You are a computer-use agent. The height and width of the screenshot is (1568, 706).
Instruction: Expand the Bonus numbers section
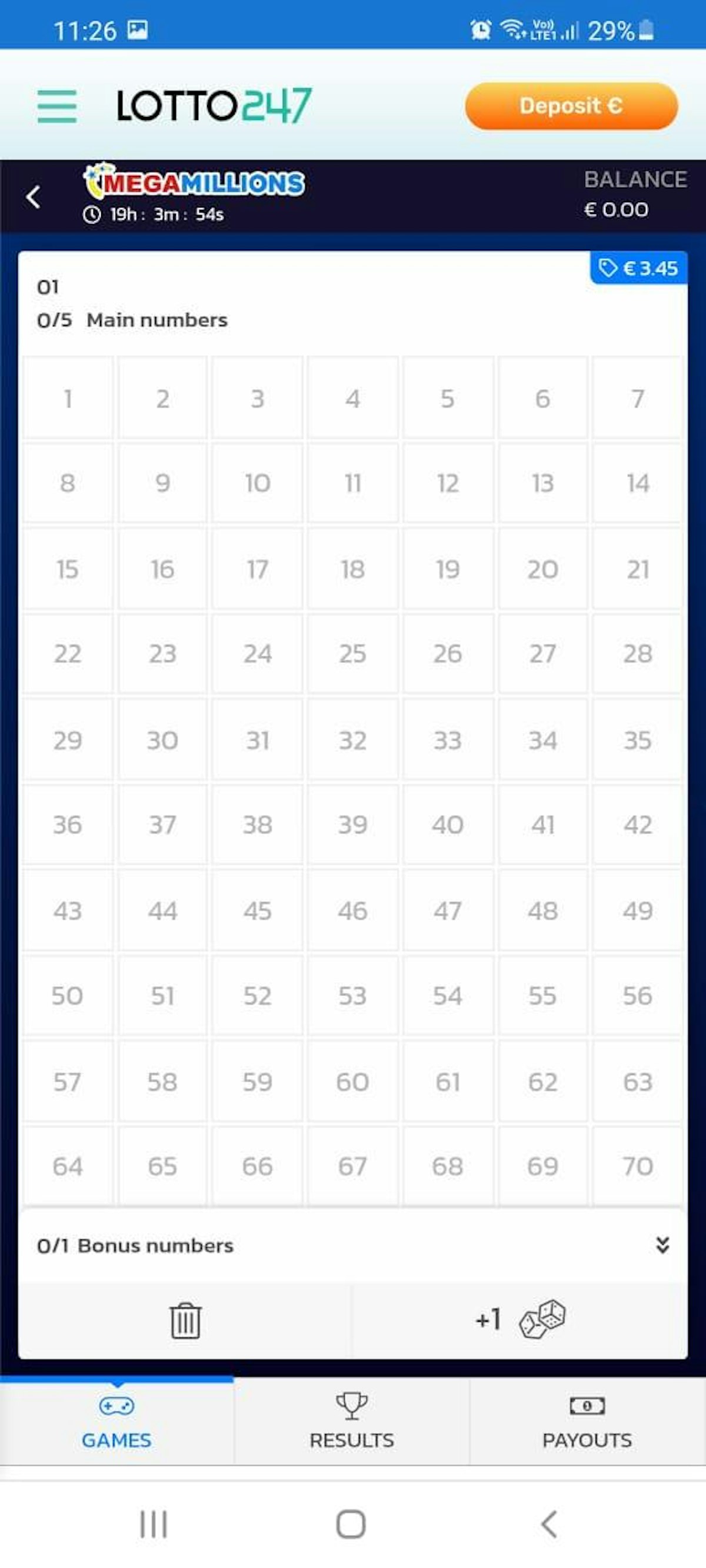pyautogui.click(x=662, y=1245)
